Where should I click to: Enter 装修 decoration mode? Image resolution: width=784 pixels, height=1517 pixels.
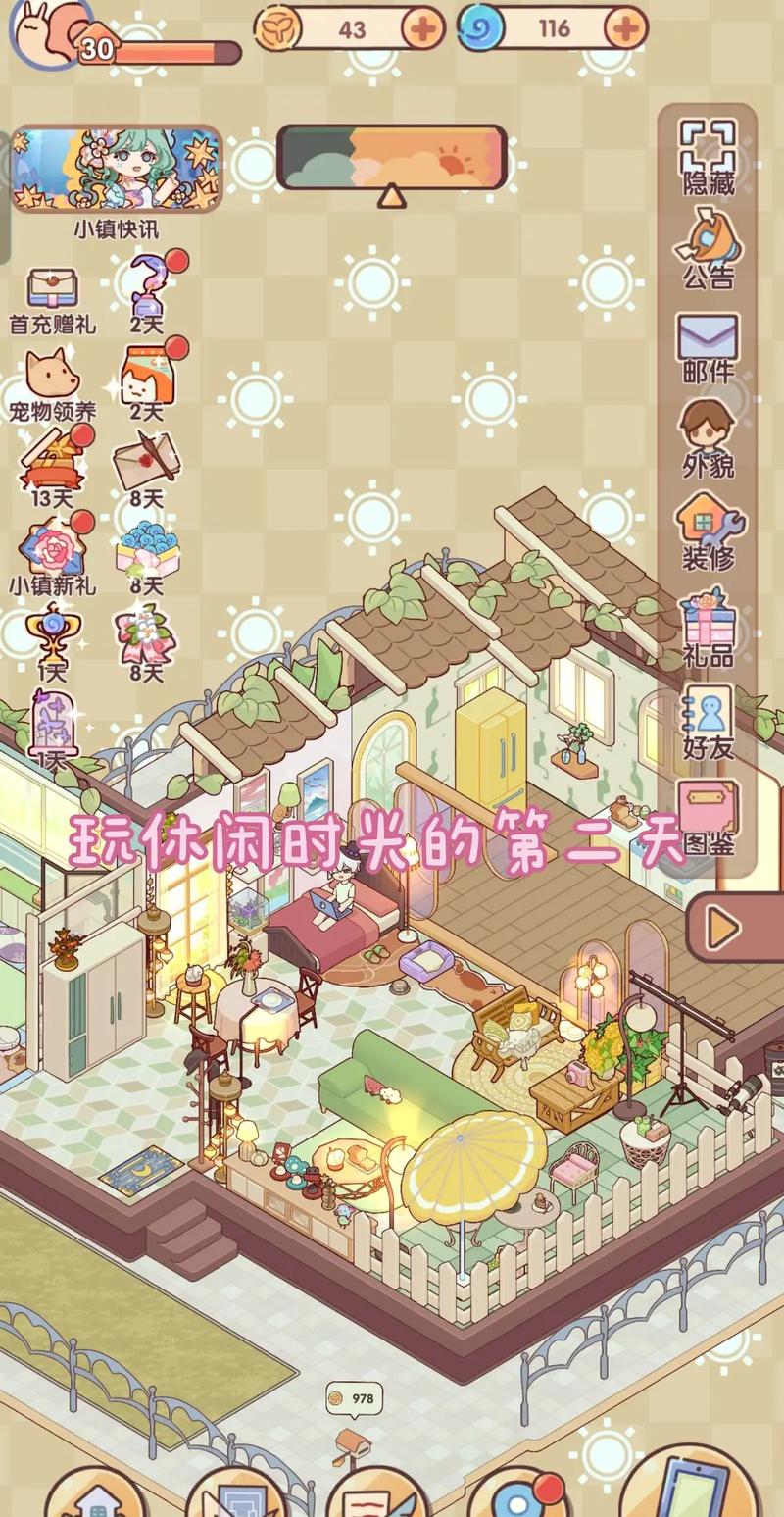point(710,531)
